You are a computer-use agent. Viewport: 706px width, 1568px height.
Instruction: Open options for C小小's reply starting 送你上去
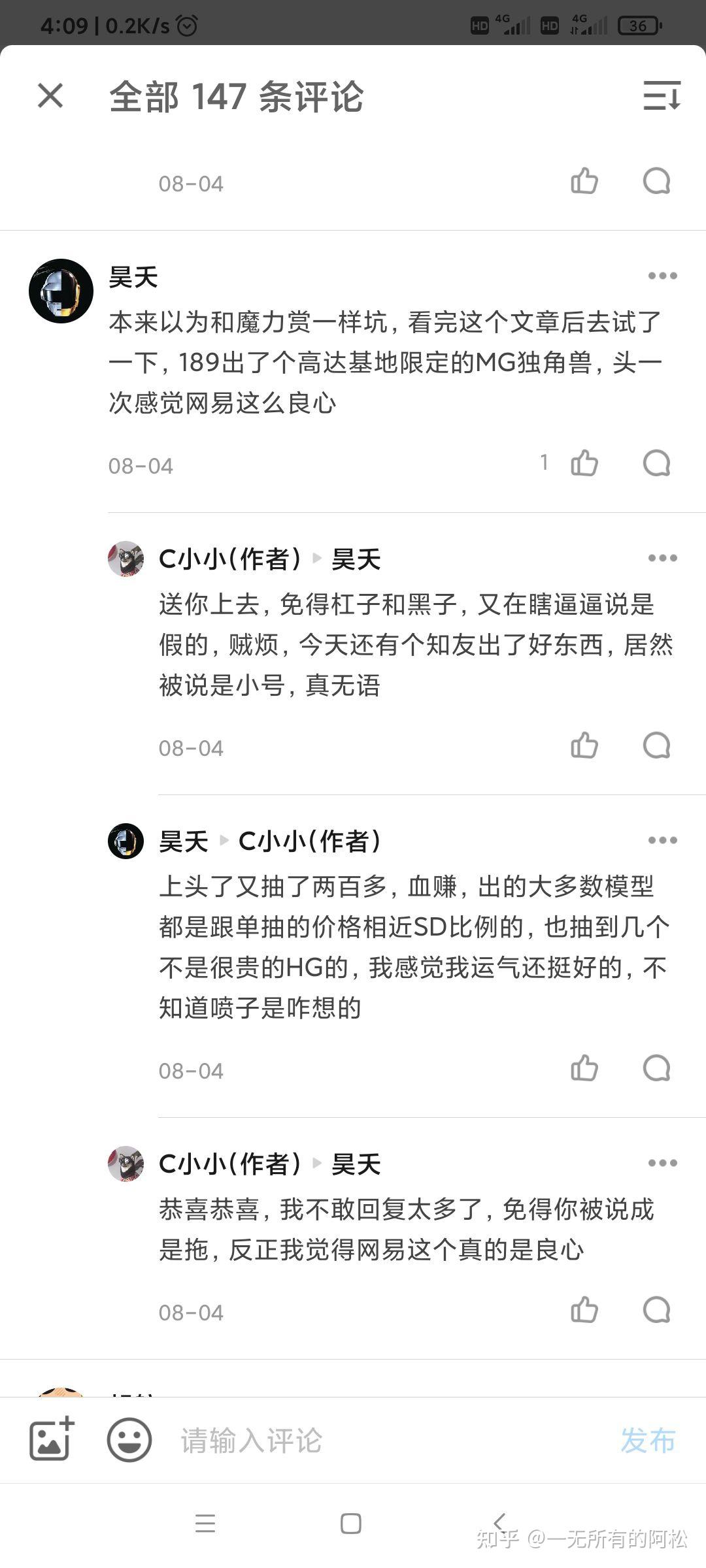662,558
